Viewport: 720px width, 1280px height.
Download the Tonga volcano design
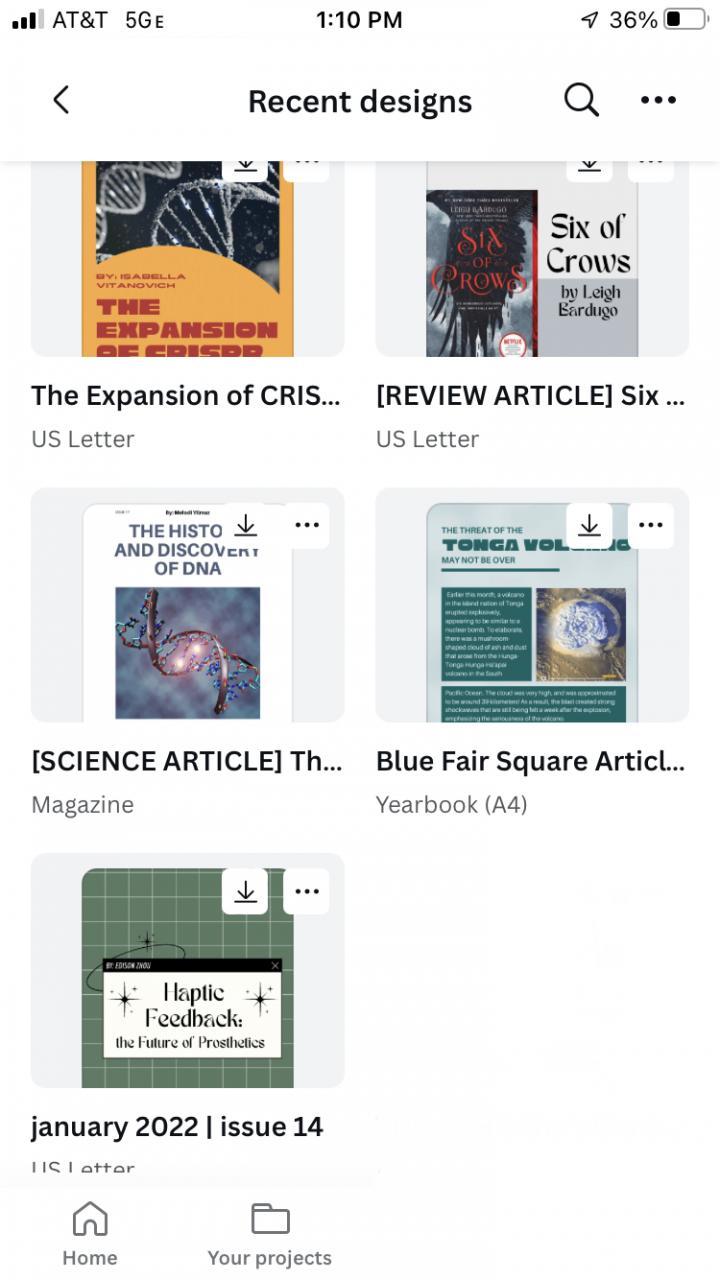pos(589,525)
